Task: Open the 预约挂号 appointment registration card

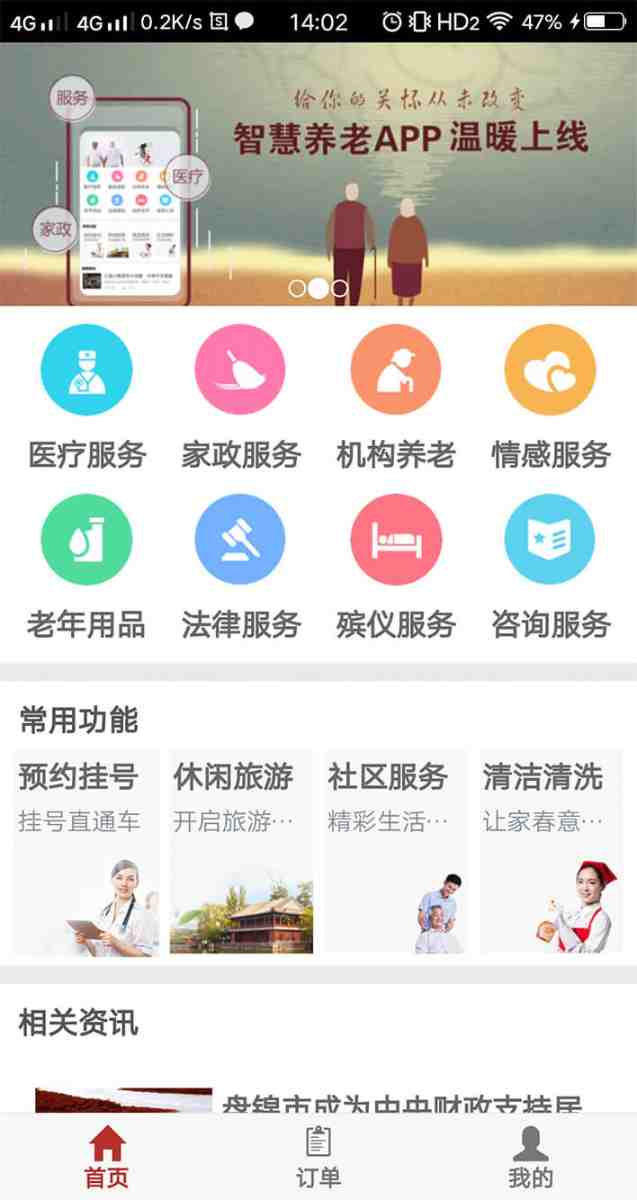Action: 86,852
